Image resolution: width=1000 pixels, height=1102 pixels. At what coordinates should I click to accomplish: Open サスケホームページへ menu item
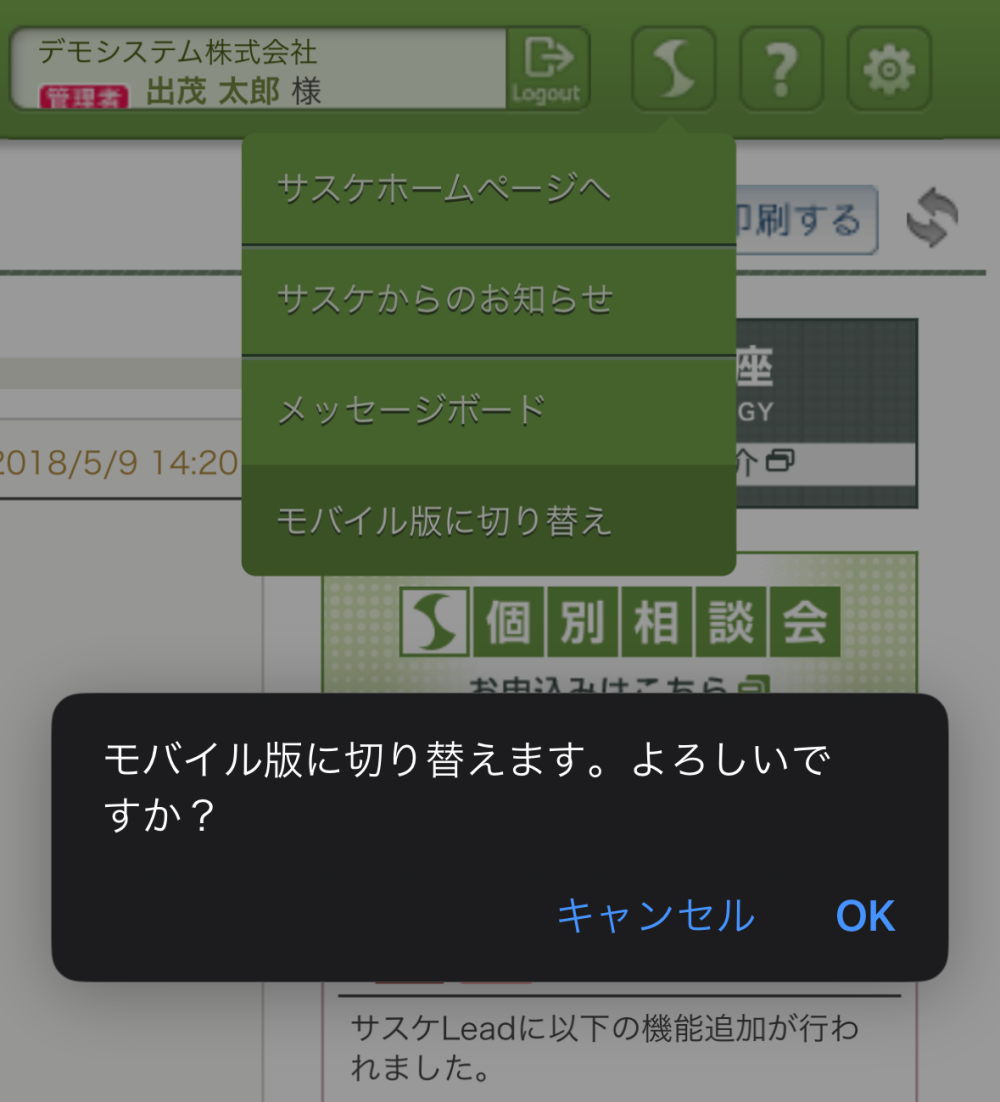(488, 189)
